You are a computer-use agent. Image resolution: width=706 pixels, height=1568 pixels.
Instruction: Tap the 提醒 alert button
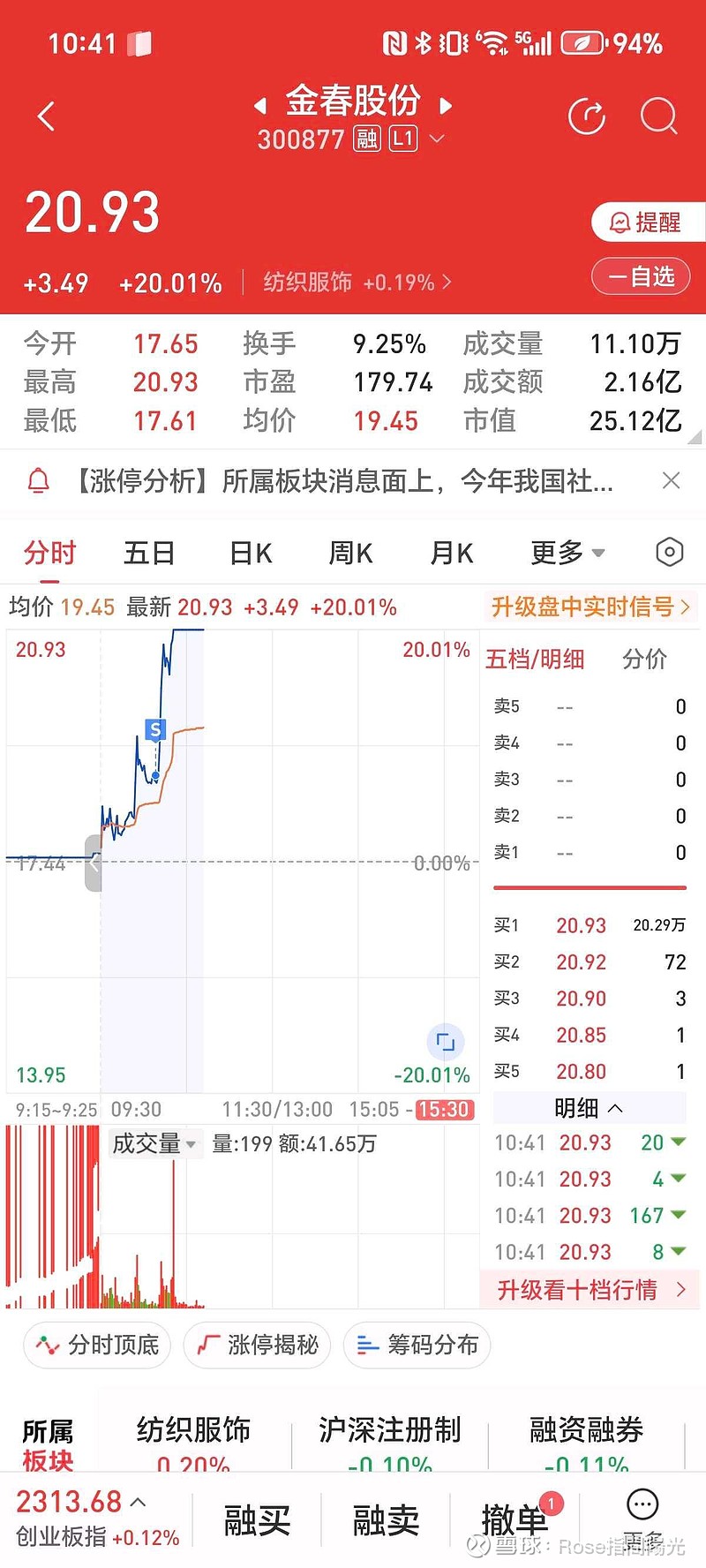click(647, 222)
